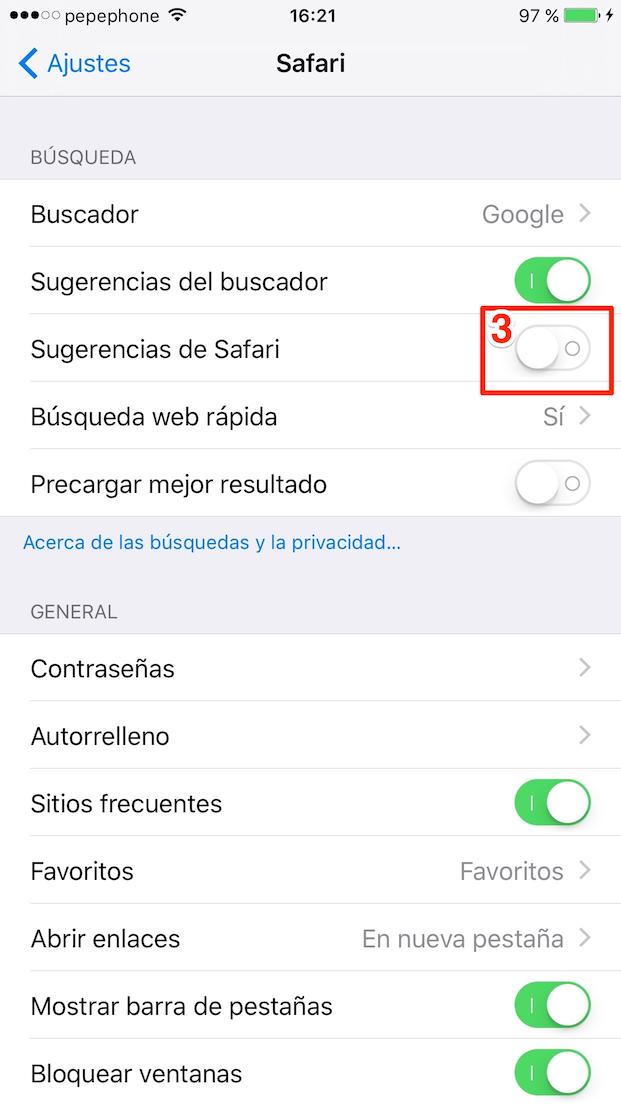This screenshot has height=1104, width=621.
Task: Open the Buscador search engine setting
Action: 310,214
